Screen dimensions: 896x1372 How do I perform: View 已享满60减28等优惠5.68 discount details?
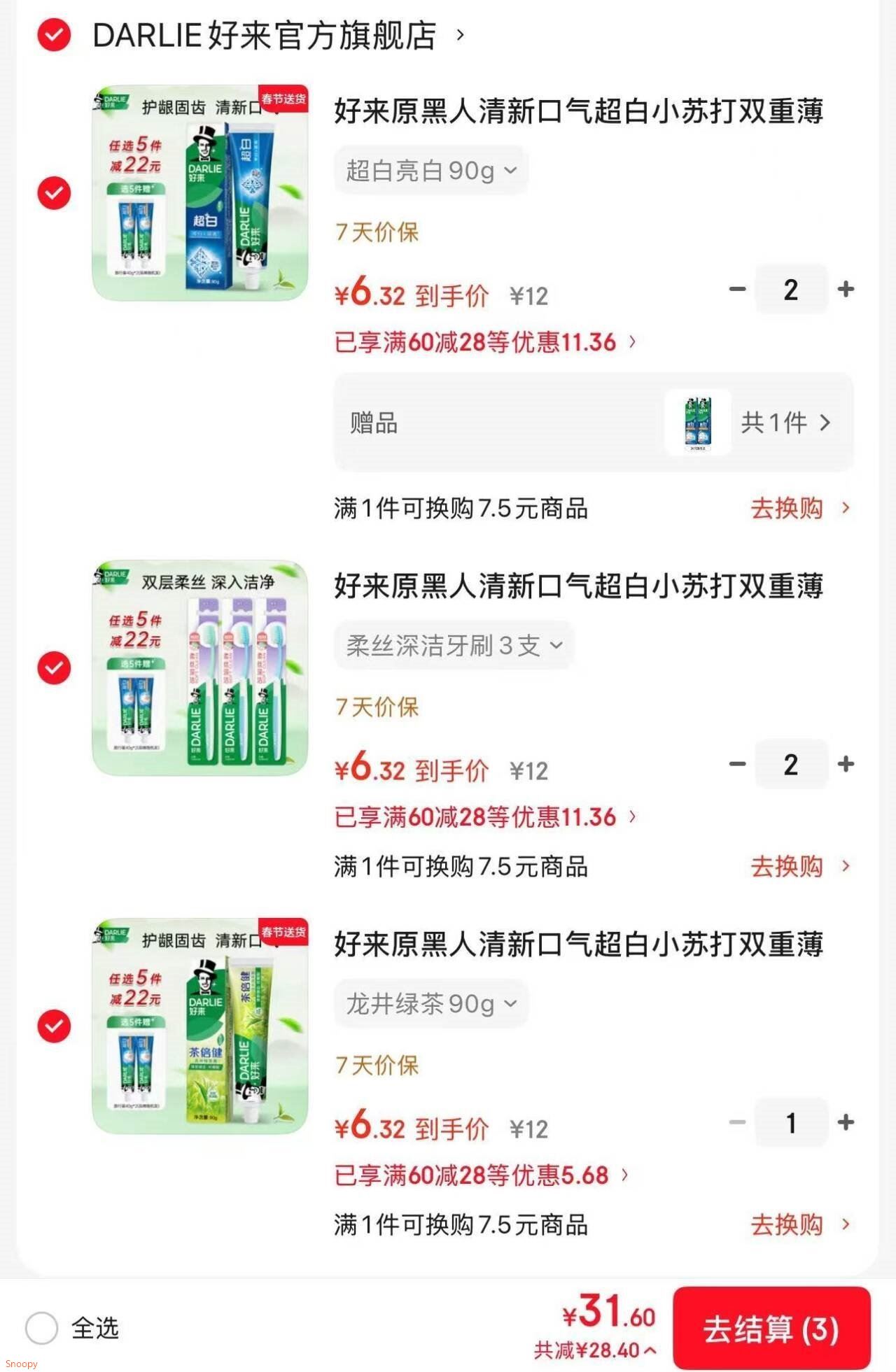[481, 1175]
